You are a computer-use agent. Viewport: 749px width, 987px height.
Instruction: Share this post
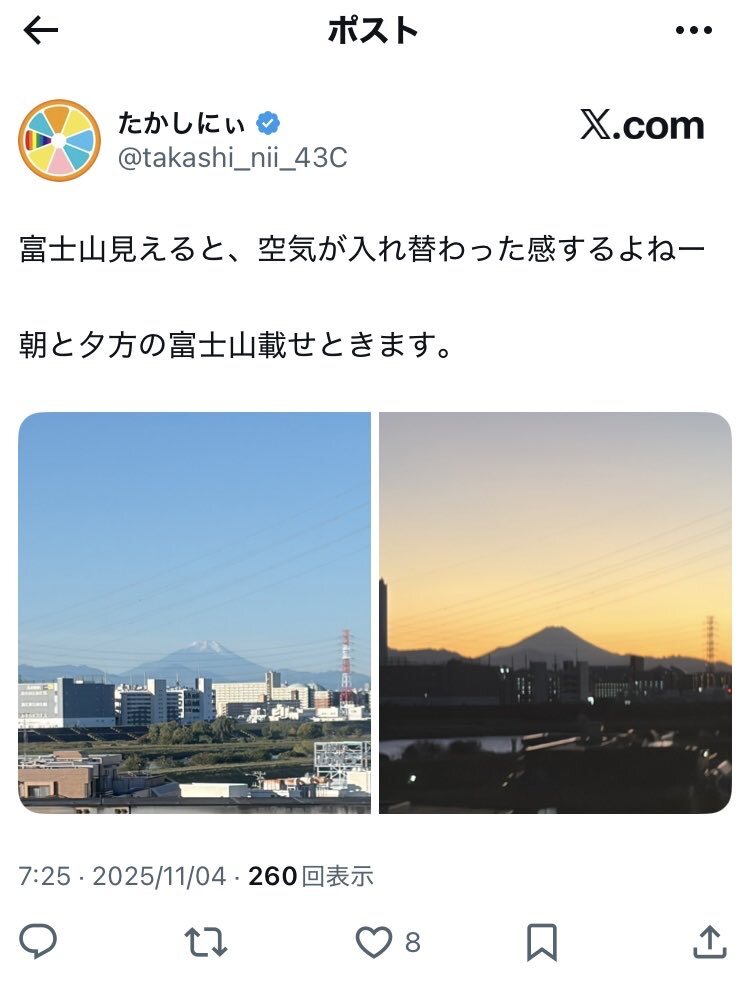[x=708, y=941]
